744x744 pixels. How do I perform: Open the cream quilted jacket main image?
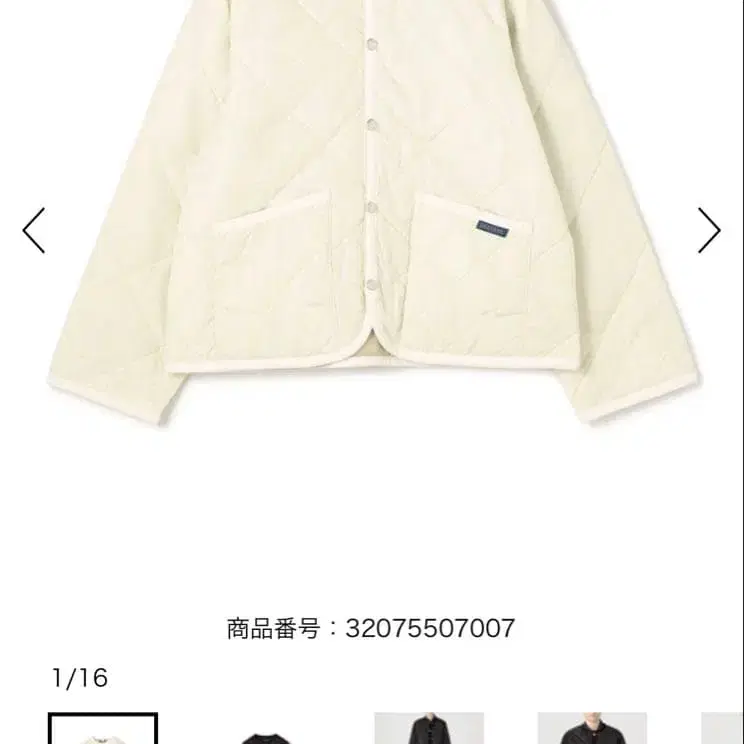(372, 220)
